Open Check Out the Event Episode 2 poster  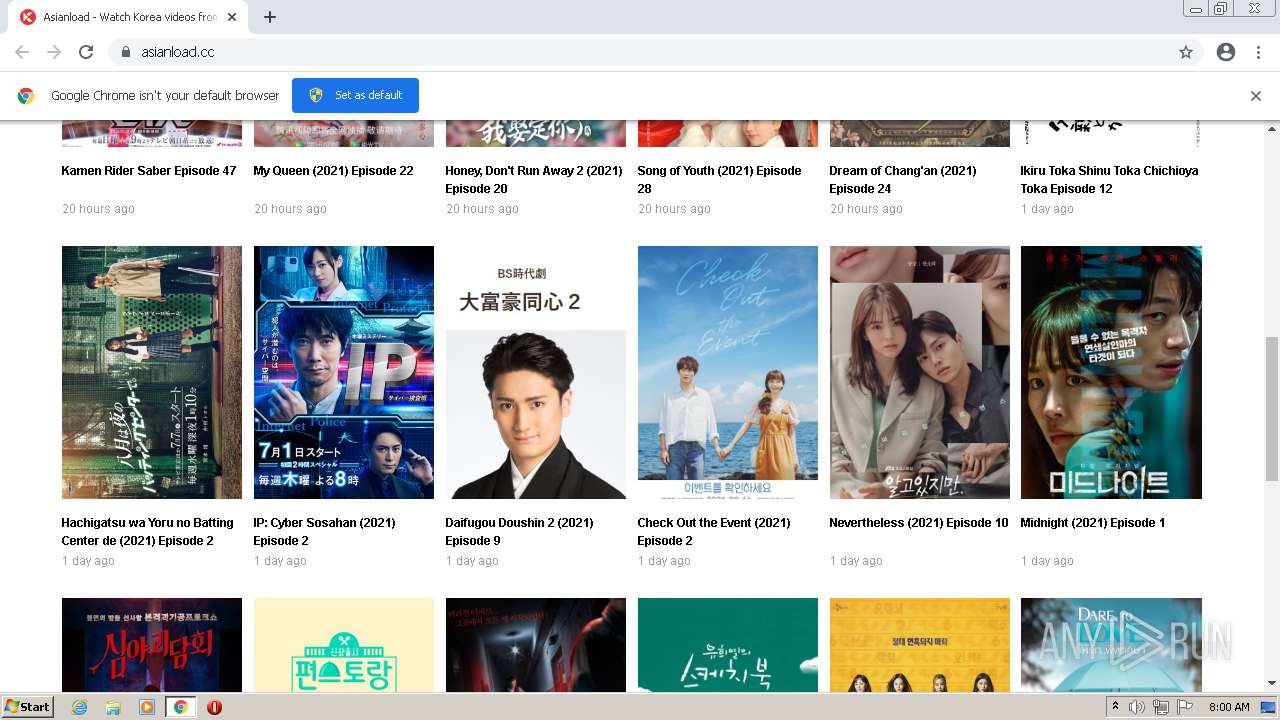[x=728, y=372]
